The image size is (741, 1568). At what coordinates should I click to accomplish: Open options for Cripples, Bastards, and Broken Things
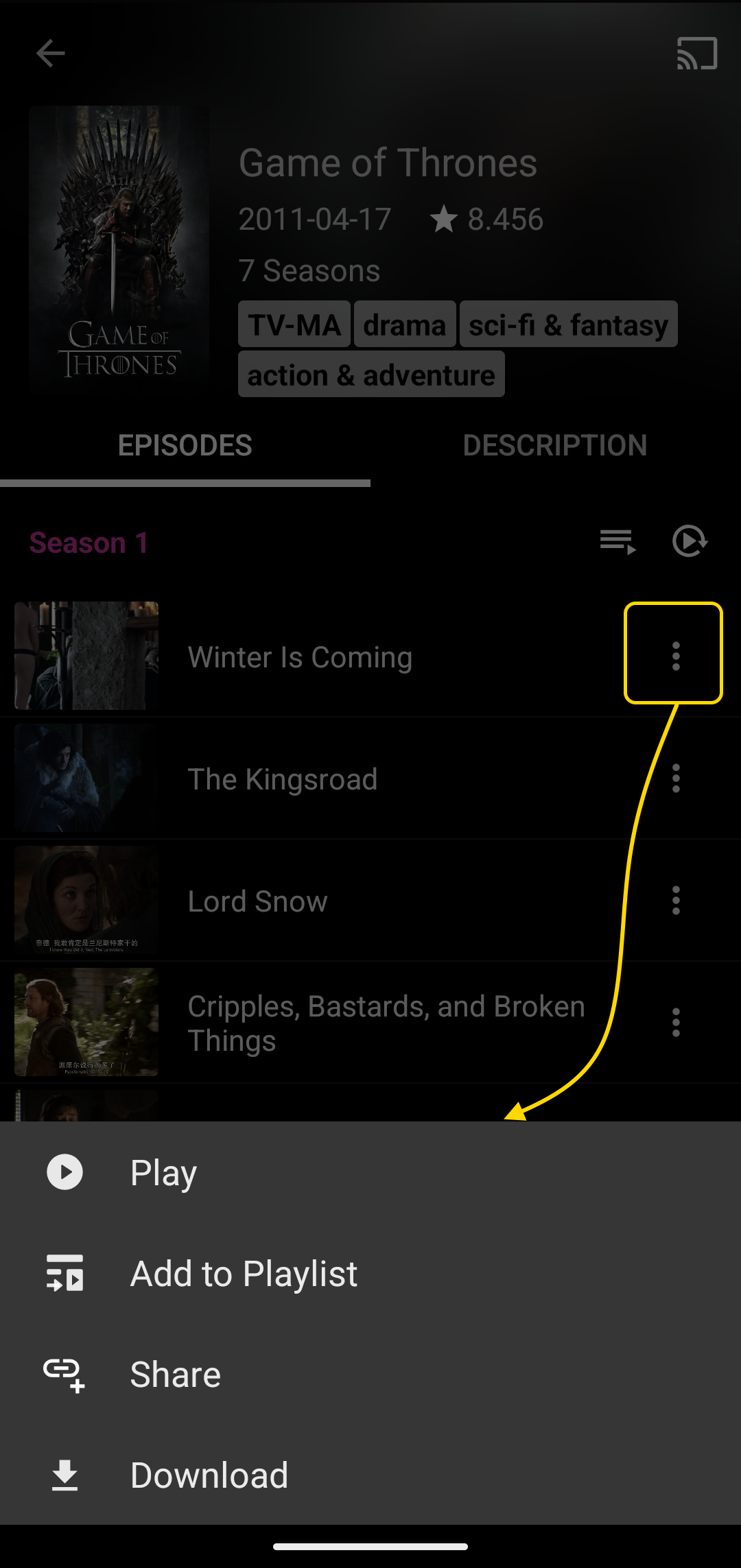pyautogui.click(x=676, y=1023)
